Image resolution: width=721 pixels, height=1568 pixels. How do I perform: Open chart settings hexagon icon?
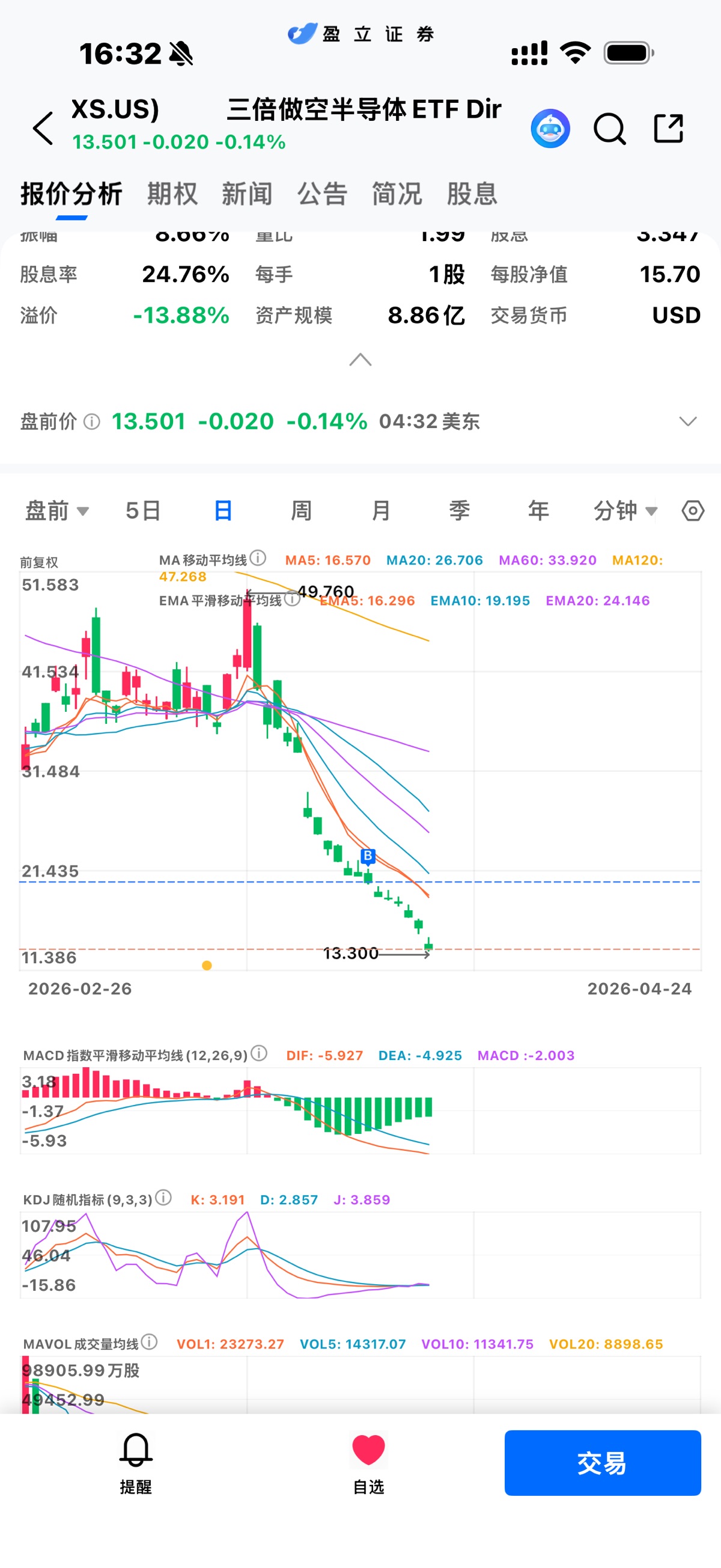coord(692,510)
